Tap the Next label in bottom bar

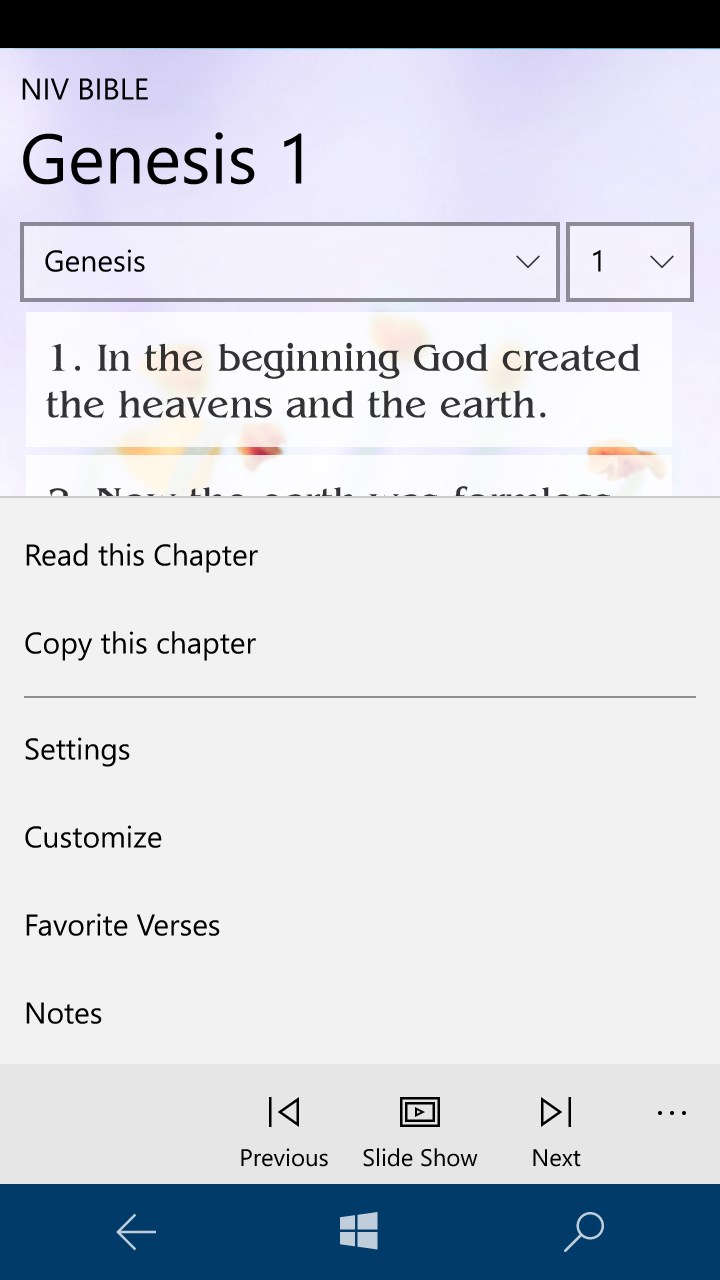pyautogui.click(x=555, y=1157)
